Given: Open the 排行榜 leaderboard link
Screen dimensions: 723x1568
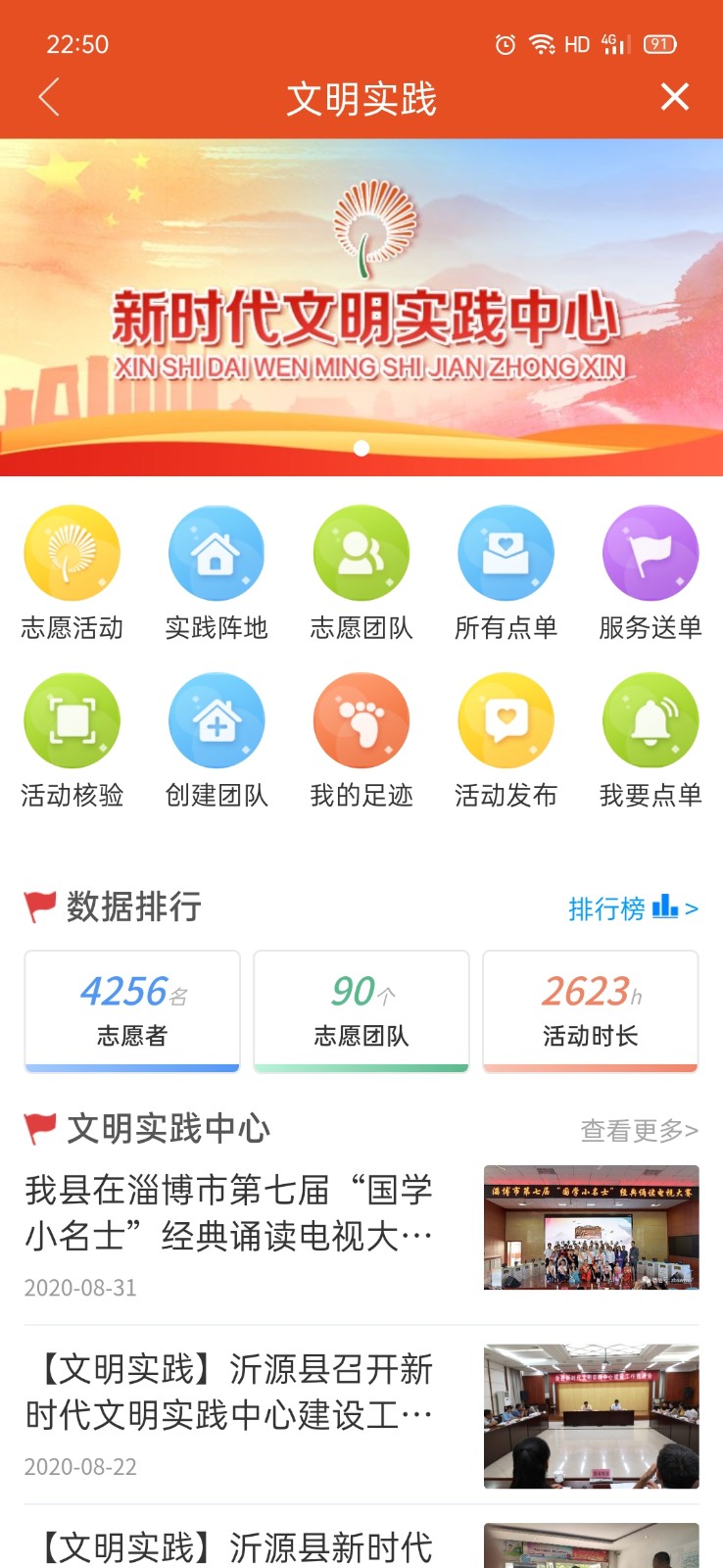Looking at the screenshot, I should (632, 908).
